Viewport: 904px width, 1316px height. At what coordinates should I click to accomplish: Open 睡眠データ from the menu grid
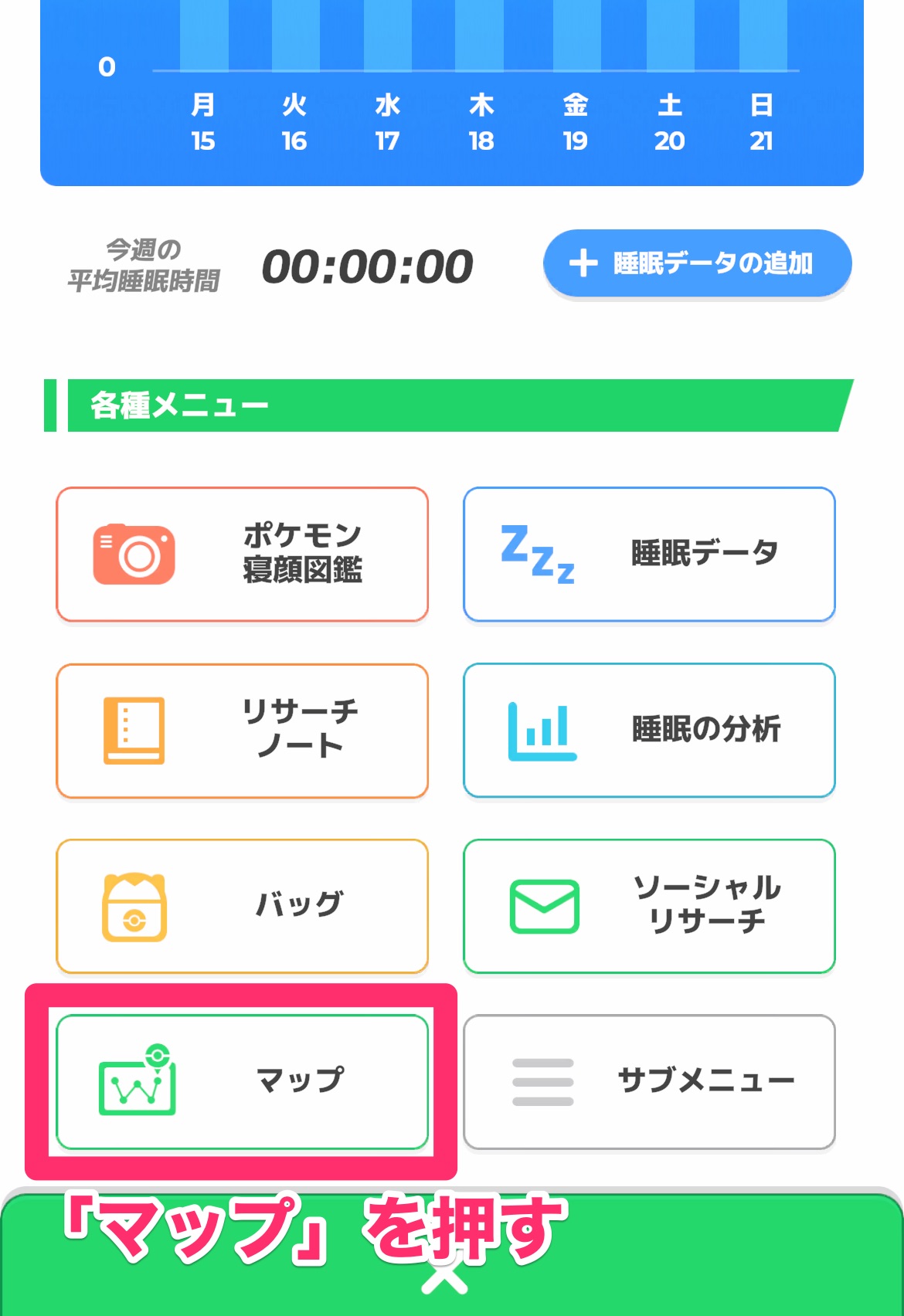coord(649,552)
